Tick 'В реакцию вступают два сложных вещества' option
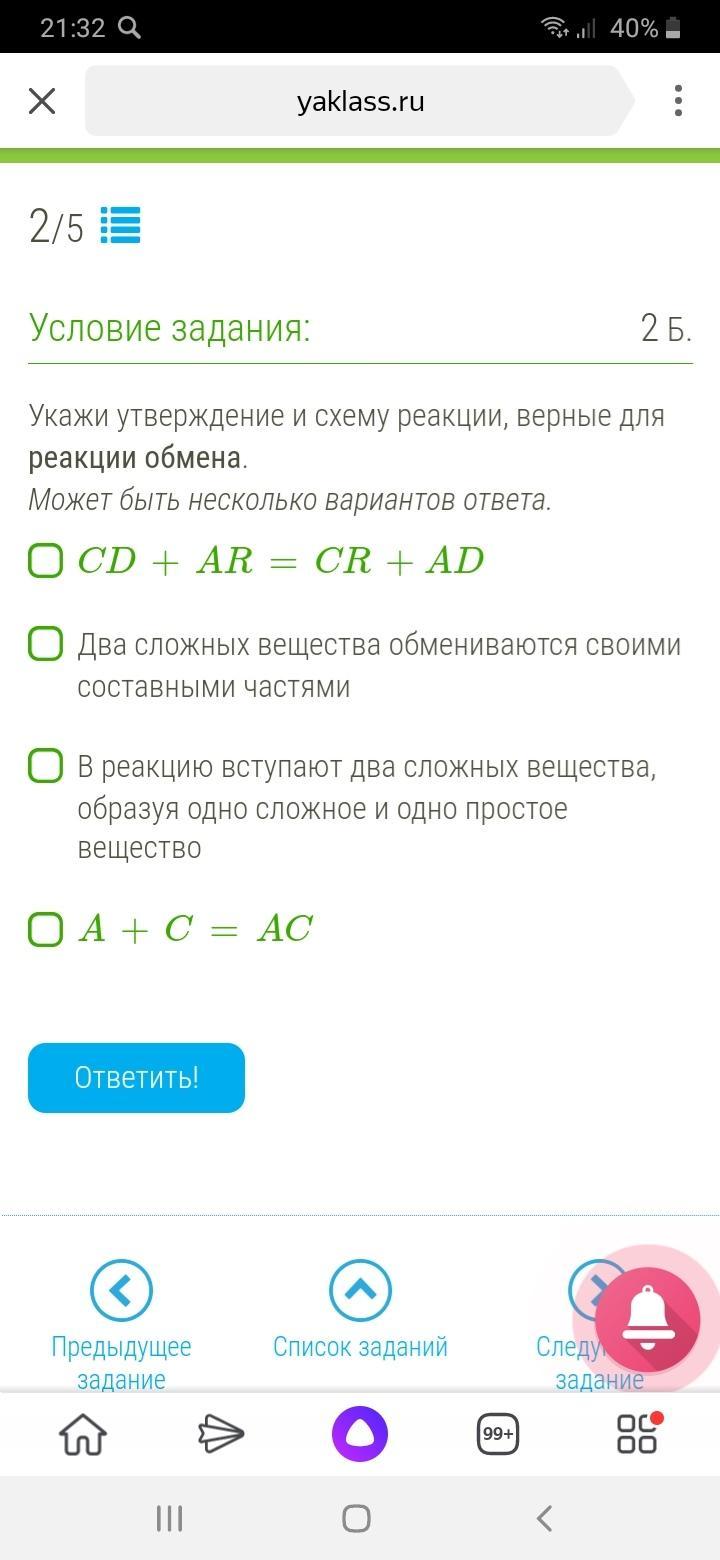The height and width of the screenshot is (1560, 720). [x=45, y=766]
